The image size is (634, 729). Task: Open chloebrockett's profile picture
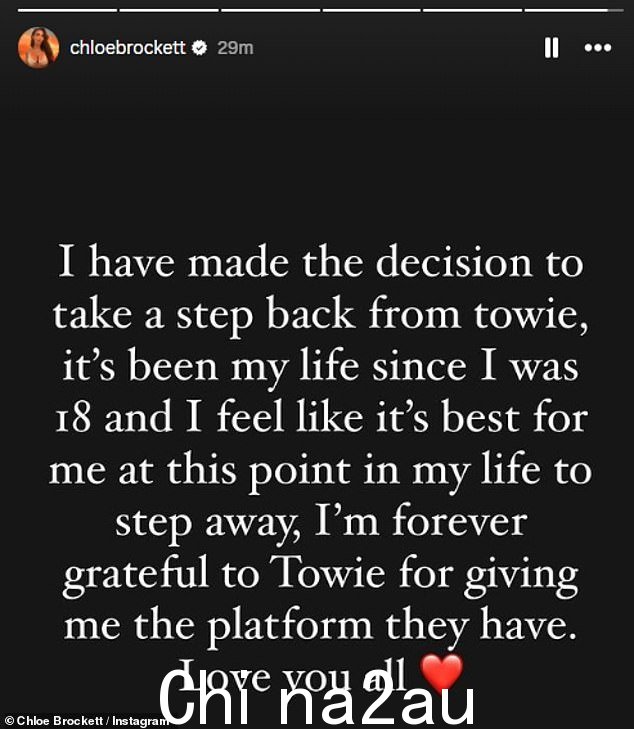tap(38, 47)
